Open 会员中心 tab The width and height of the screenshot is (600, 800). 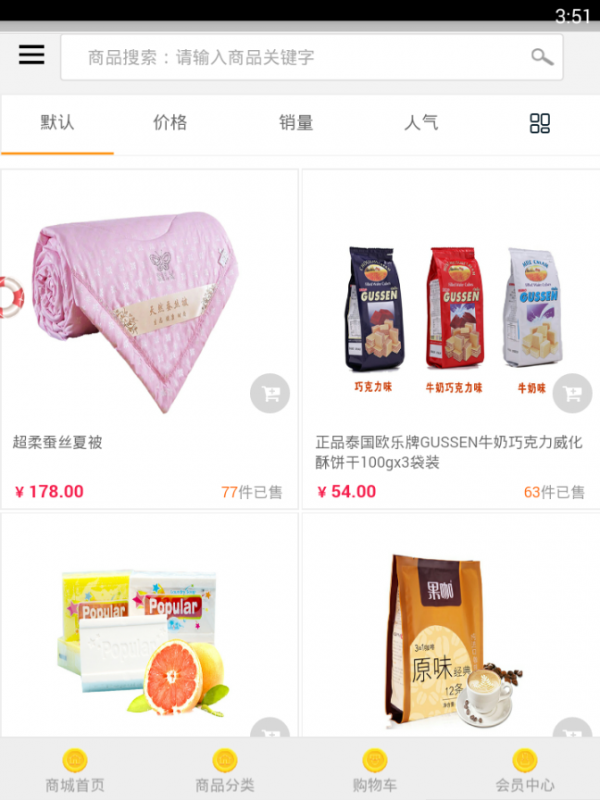[x=525, y=770]
